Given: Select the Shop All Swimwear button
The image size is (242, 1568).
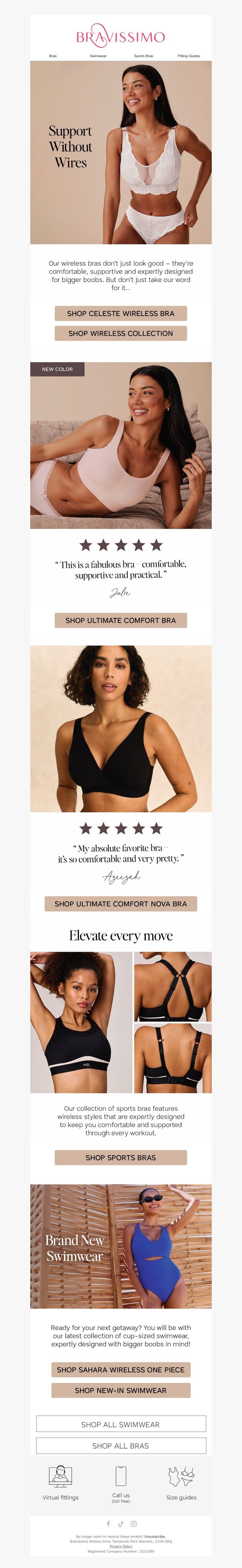Looking at the screenshot, I should point(121,1424).
